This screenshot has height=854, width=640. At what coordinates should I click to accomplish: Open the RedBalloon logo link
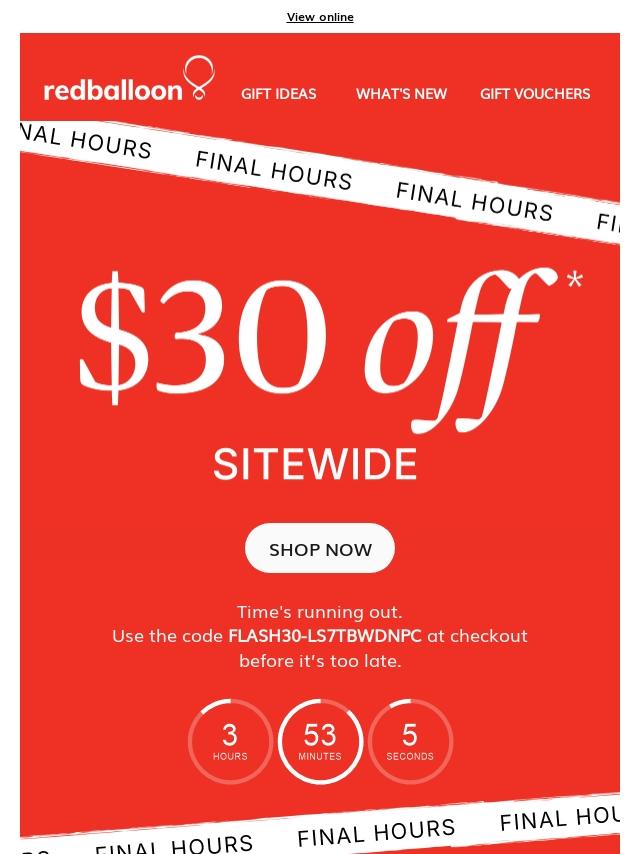coord(129,80)
